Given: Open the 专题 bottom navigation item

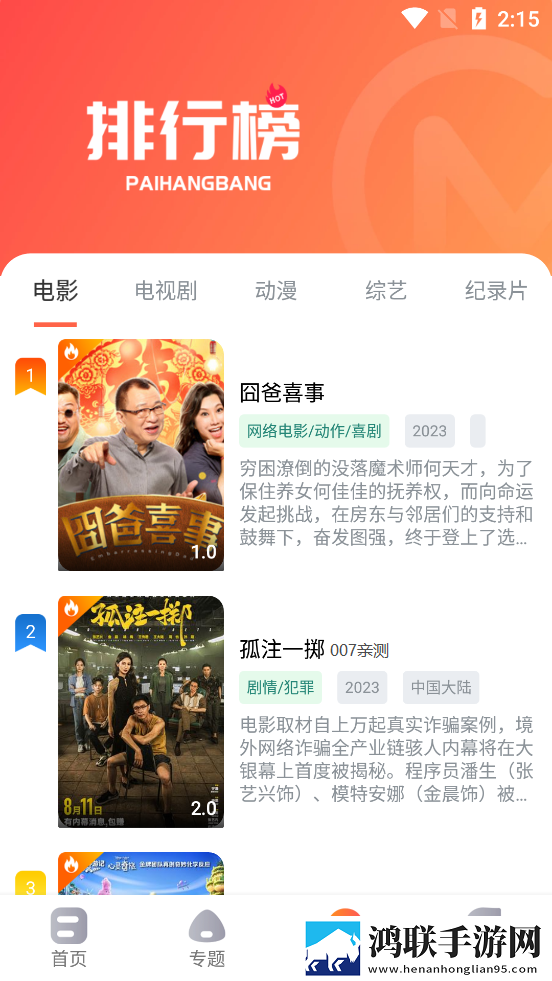Looking at the screenshot, I should click(207, 937).
